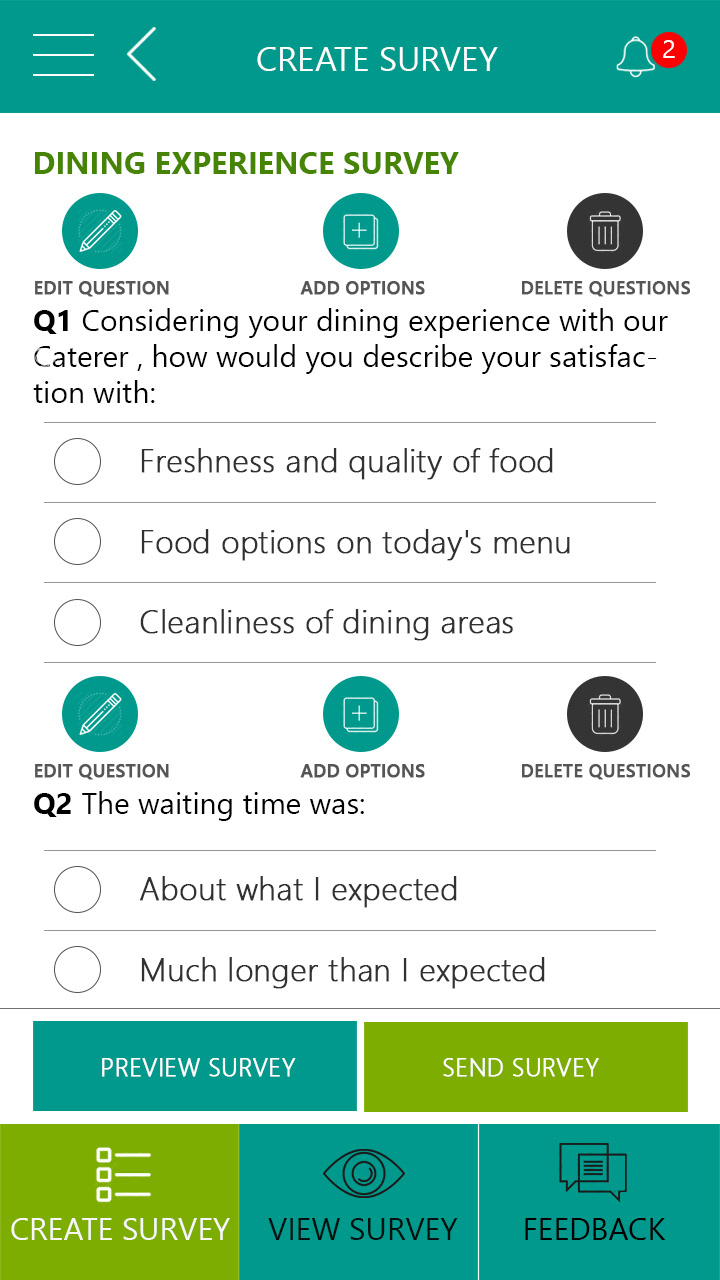Viewport: 720px width, 1280px height.
Task: Send the survey
Action: [526, 1066]
